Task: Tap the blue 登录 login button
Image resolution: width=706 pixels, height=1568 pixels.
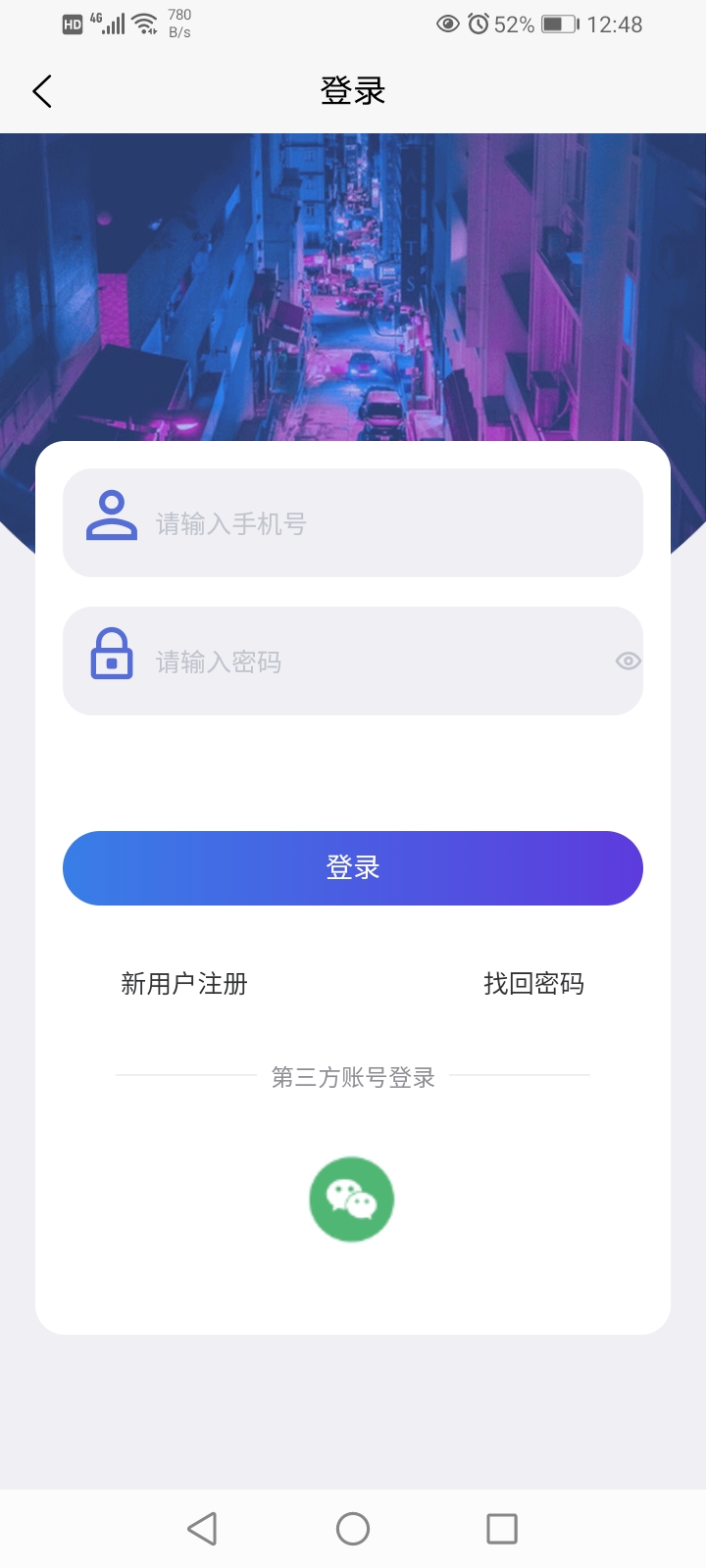Action: [x=353, y=868]
